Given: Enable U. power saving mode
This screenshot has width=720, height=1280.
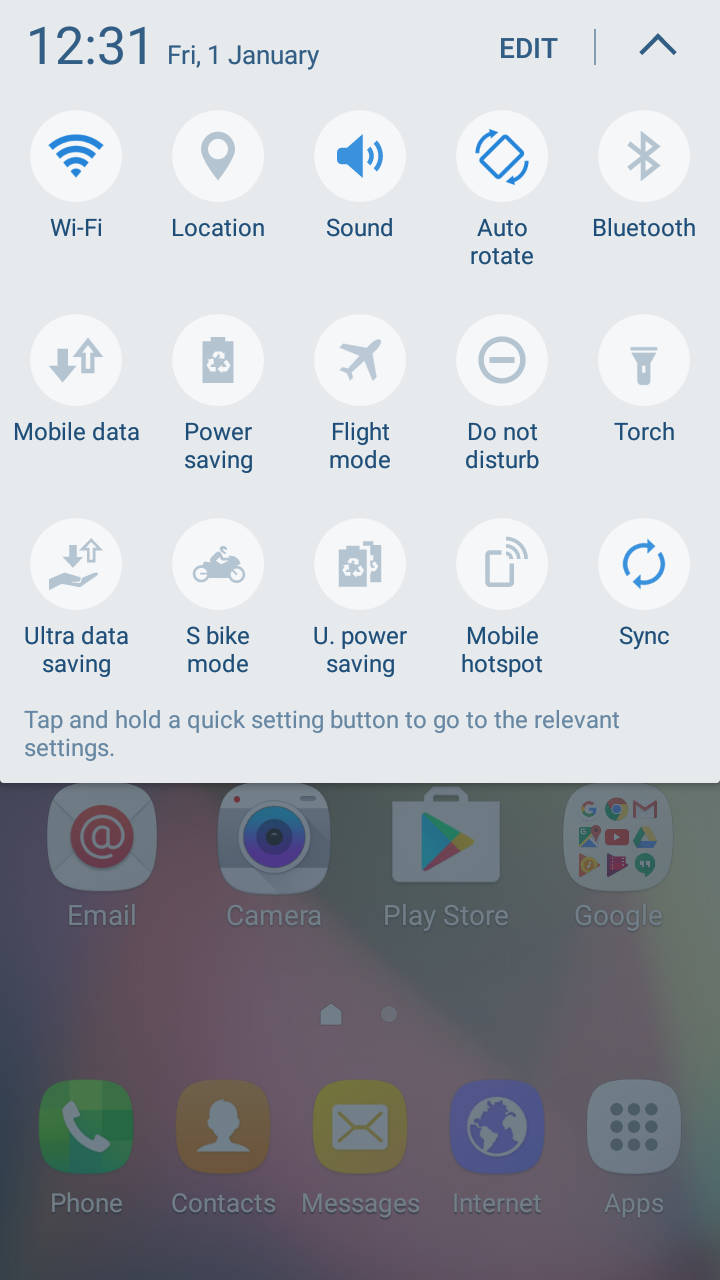Looking at the screenshot, I should 360,565.
